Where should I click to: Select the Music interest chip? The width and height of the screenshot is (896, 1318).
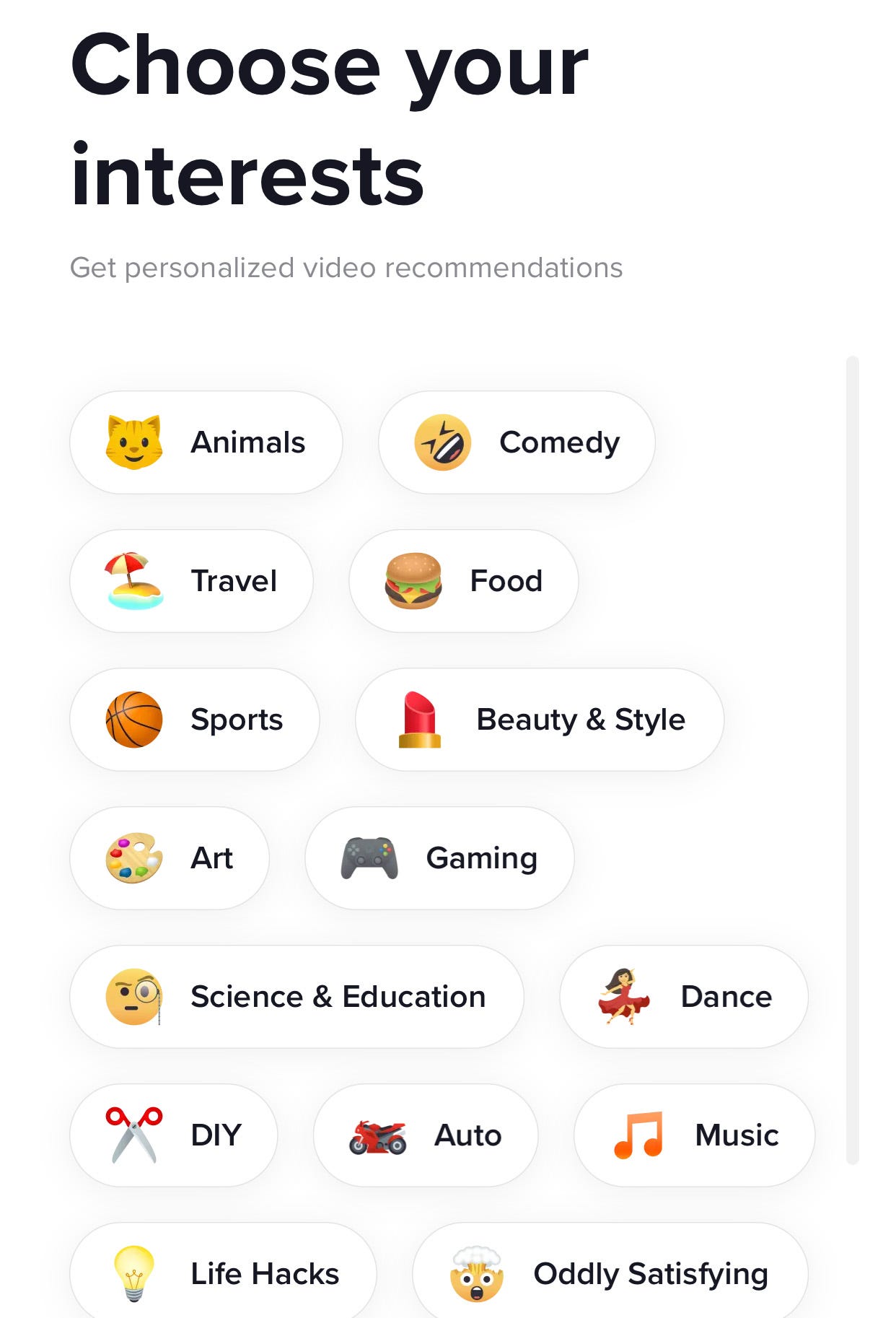(694, 1135)
